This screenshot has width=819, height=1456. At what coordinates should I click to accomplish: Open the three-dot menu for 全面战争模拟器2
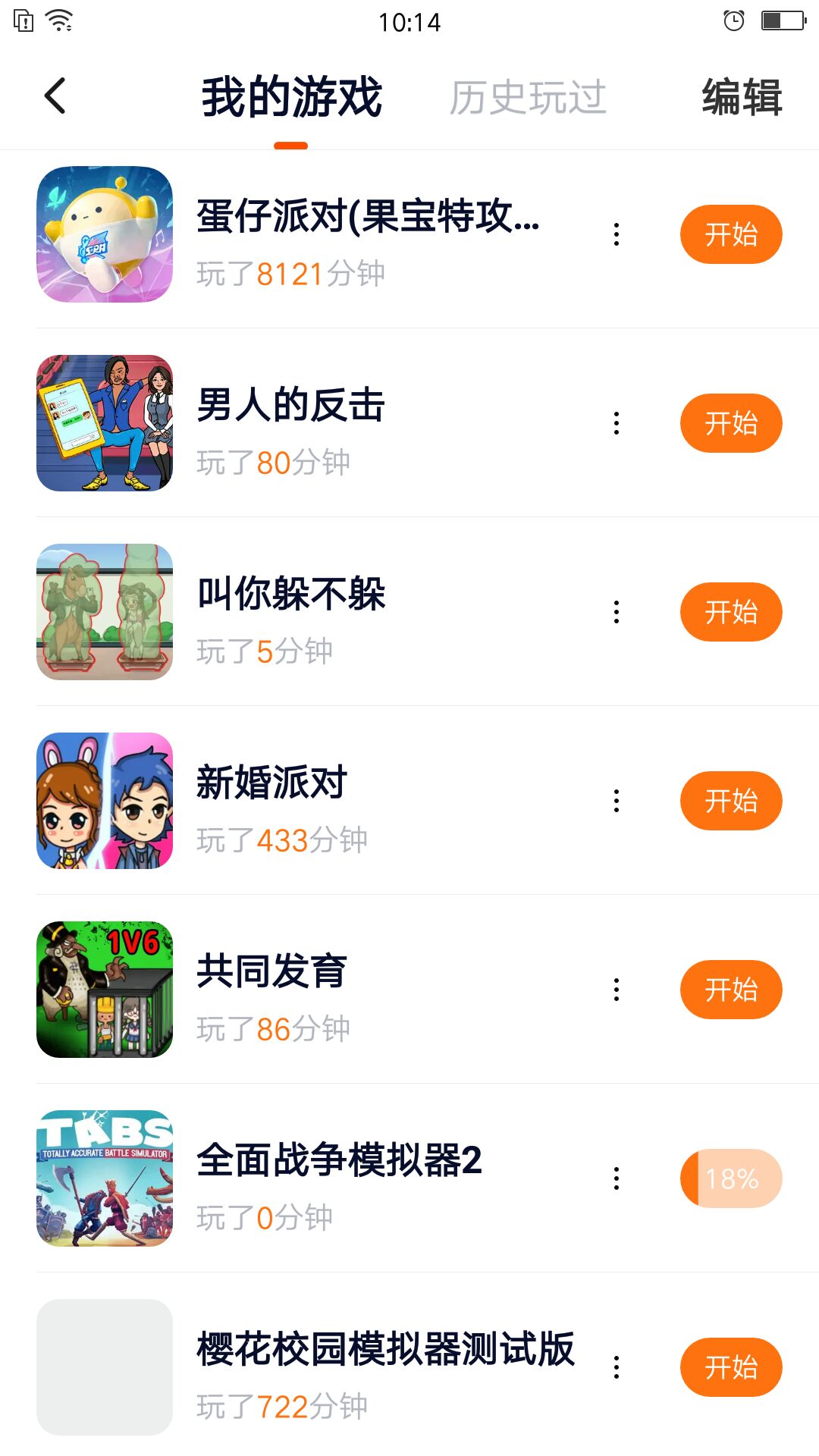[x=617, y=1178]
